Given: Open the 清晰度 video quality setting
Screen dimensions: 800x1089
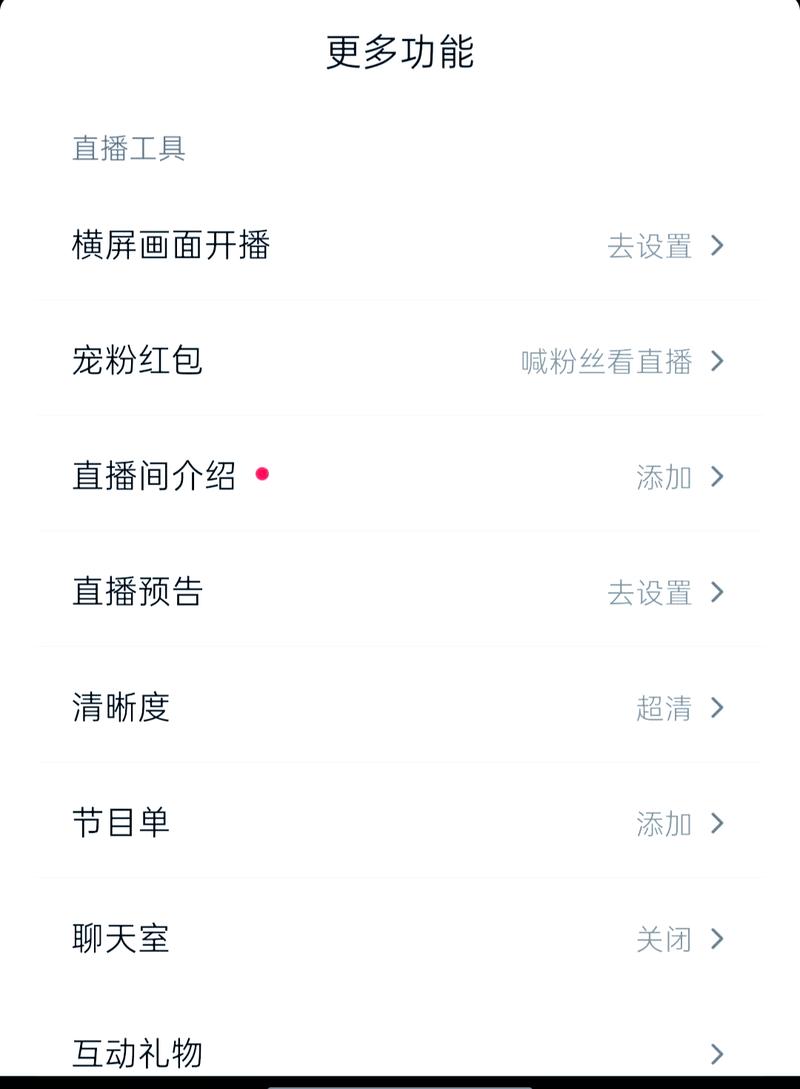Looking at the screenshot, I should point(122,708).
